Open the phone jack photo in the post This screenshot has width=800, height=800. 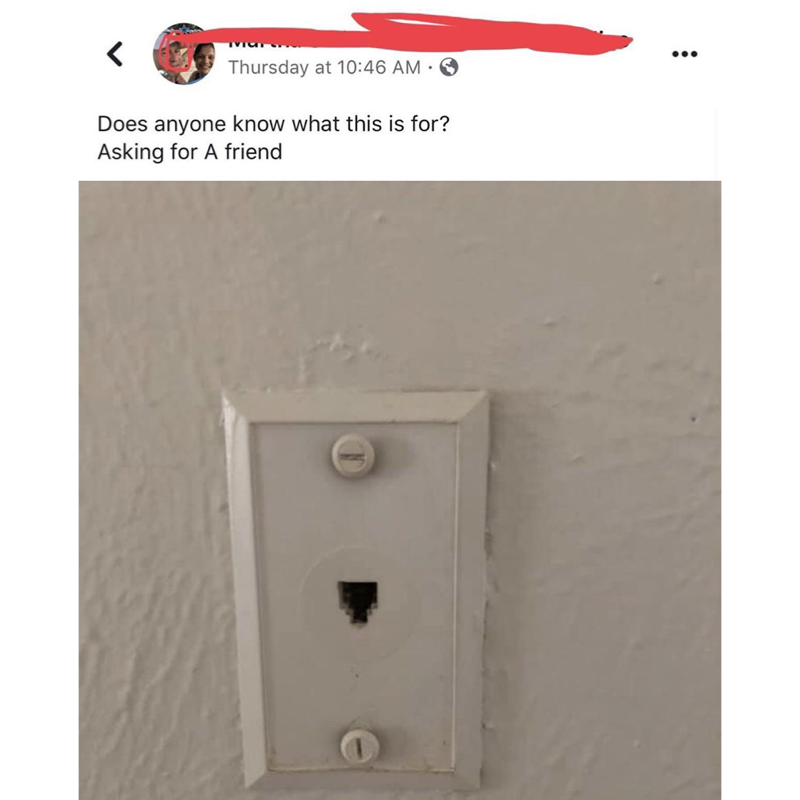coord(400,490)
